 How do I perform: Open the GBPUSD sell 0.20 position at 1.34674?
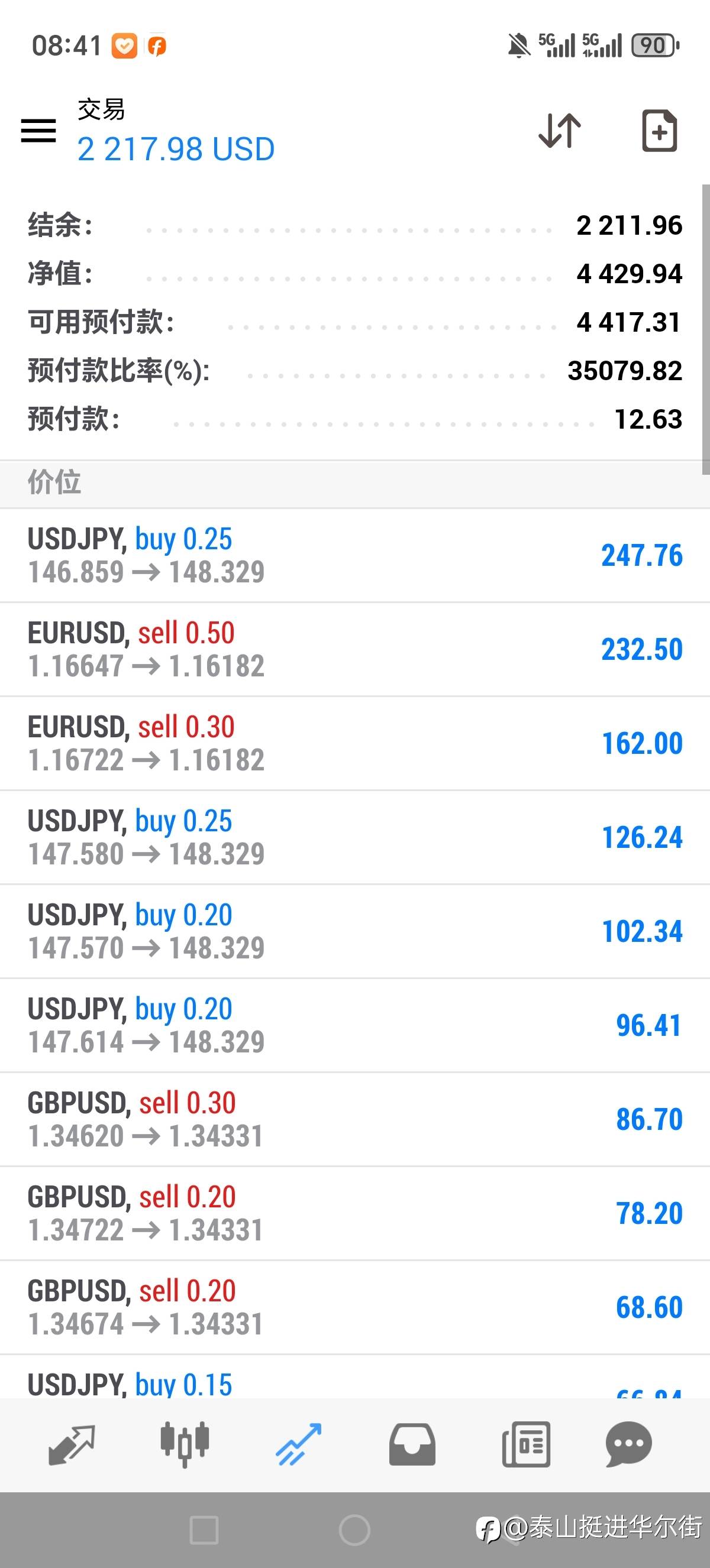pos(355,1307)
